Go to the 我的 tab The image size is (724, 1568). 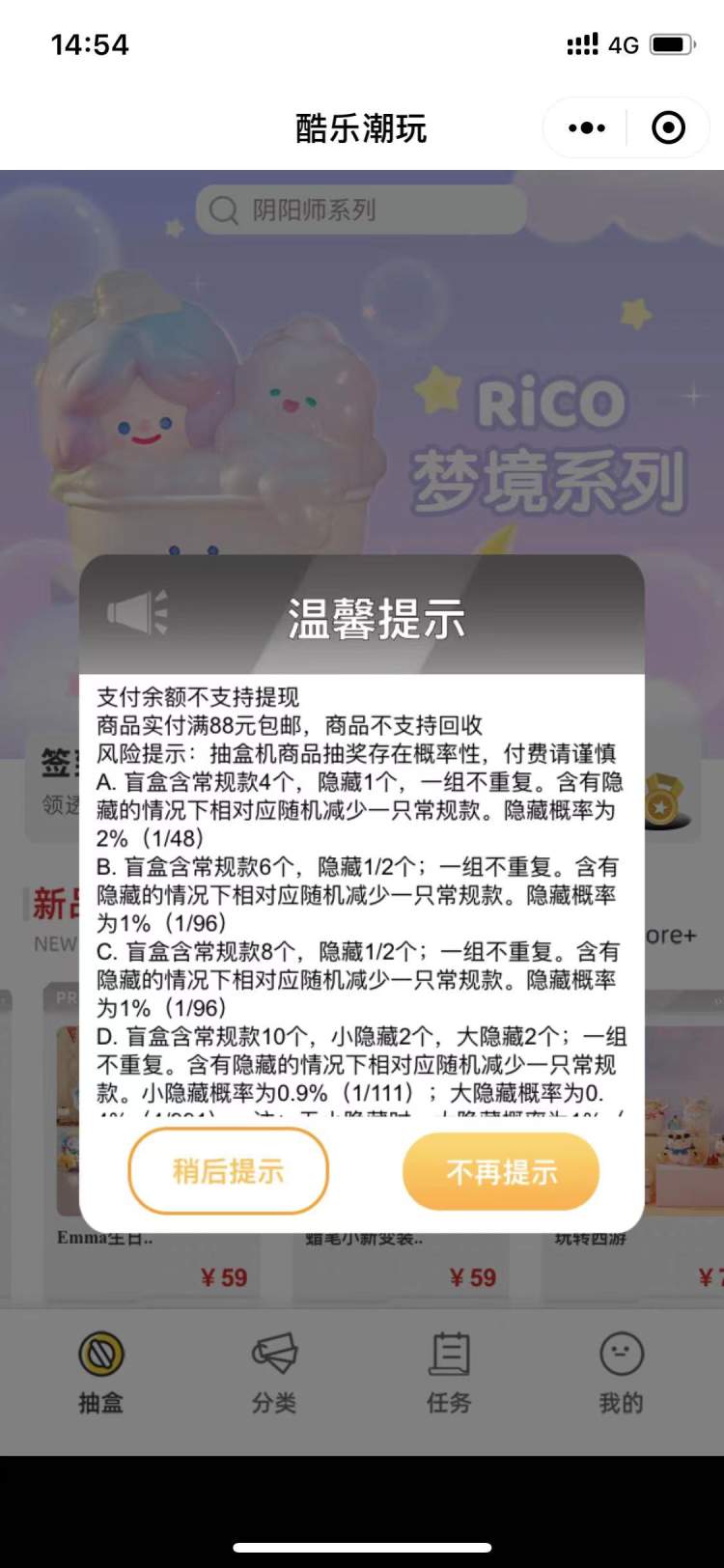click(x=621, y=1373)
